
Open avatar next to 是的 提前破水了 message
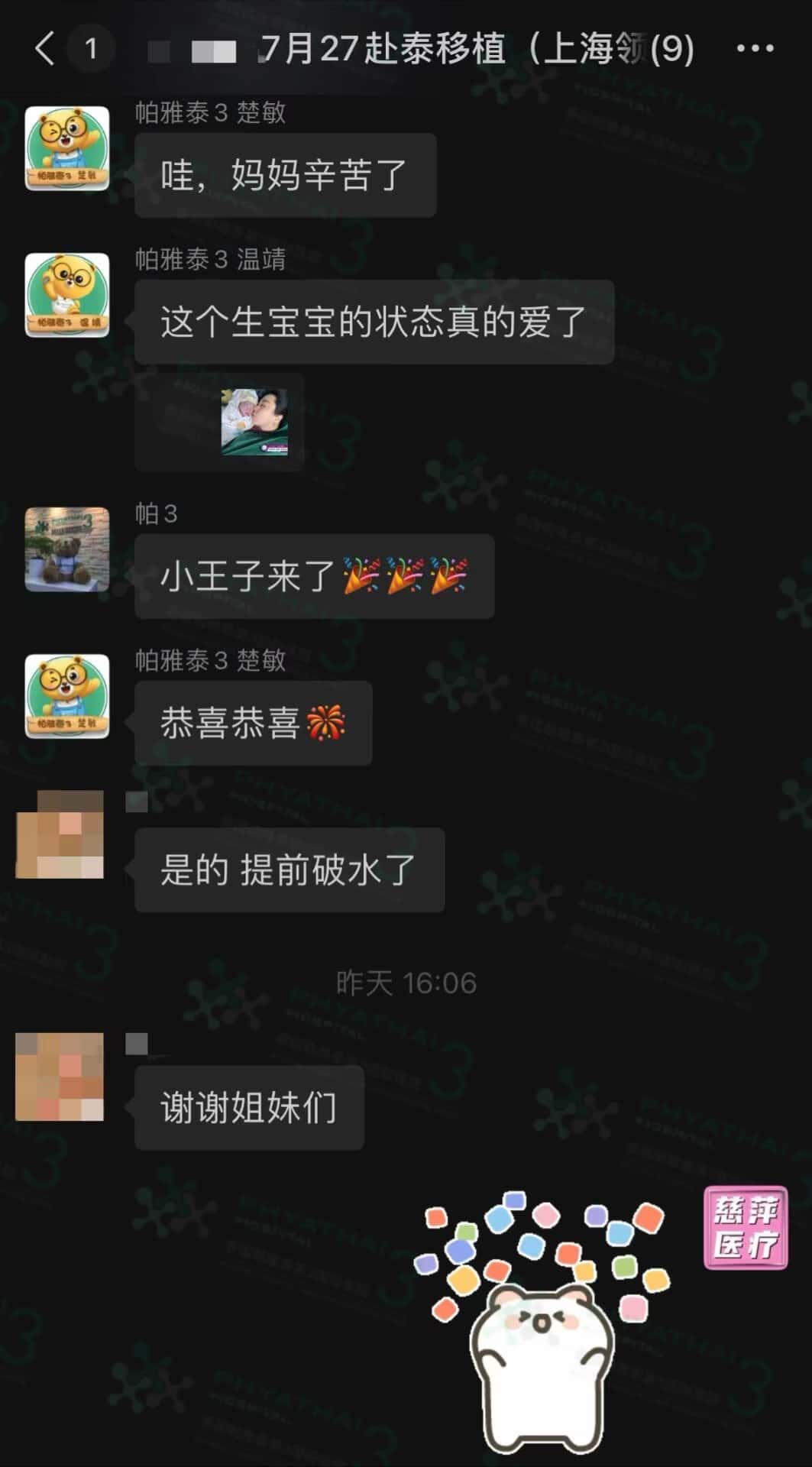pos(60,834)
